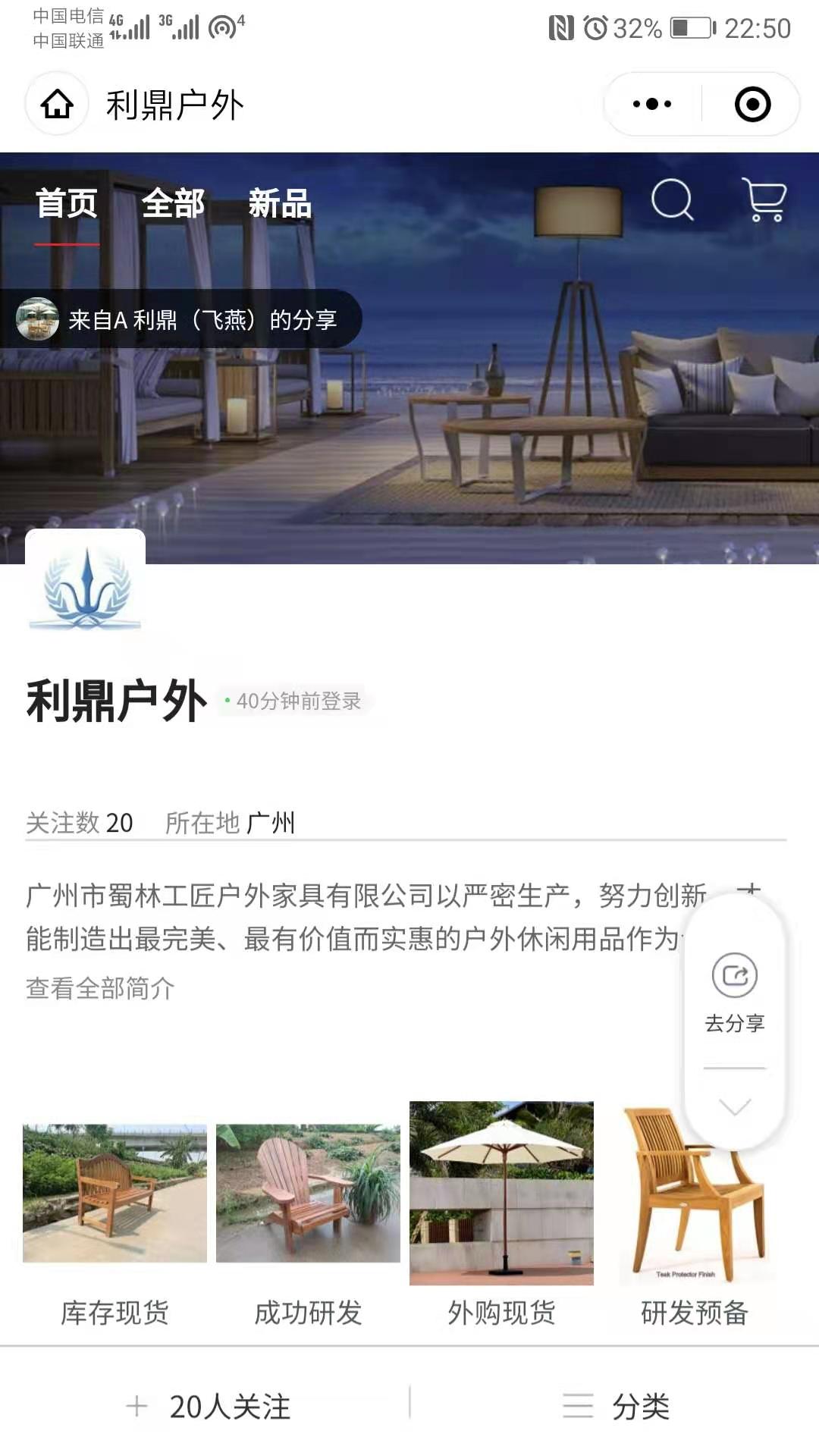This screenshot has height=1456, width=819.
Task: Open the 库存现货 category
Action: point(115,1221)
